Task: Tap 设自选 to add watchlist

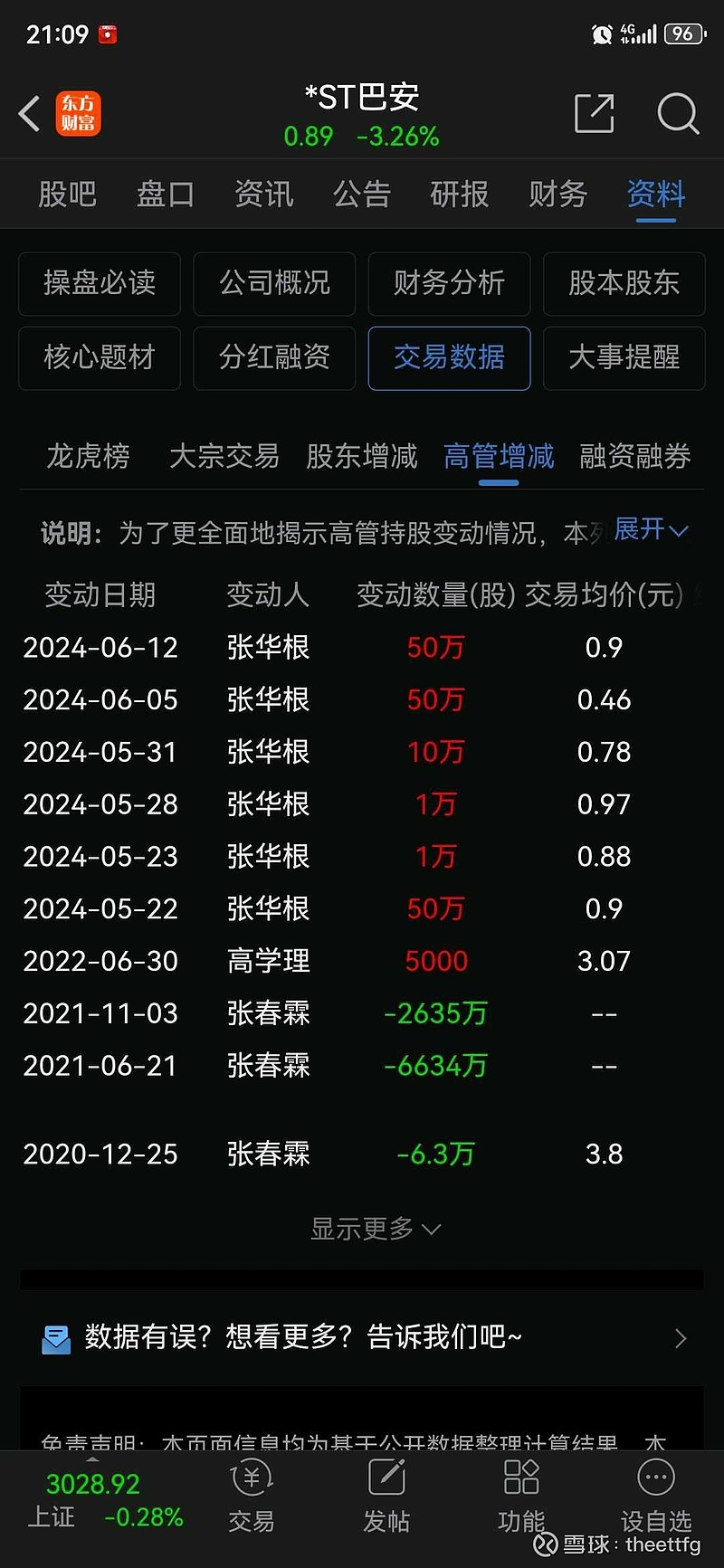Action: pyautogui.click(x=655, y=1497)
